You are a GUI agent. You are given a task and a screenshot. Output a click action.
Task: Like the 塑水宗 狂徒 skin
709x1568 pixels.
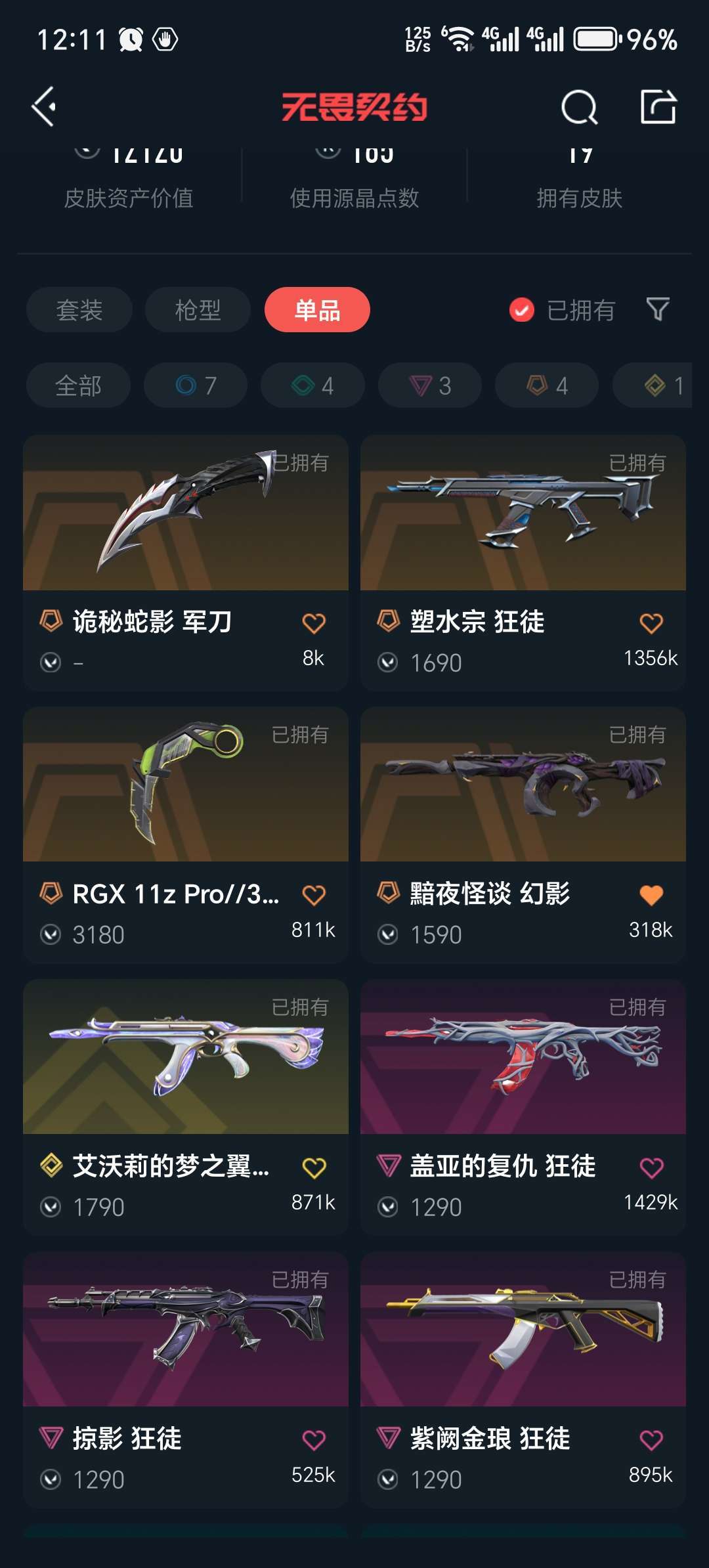(x=651, y=623)
